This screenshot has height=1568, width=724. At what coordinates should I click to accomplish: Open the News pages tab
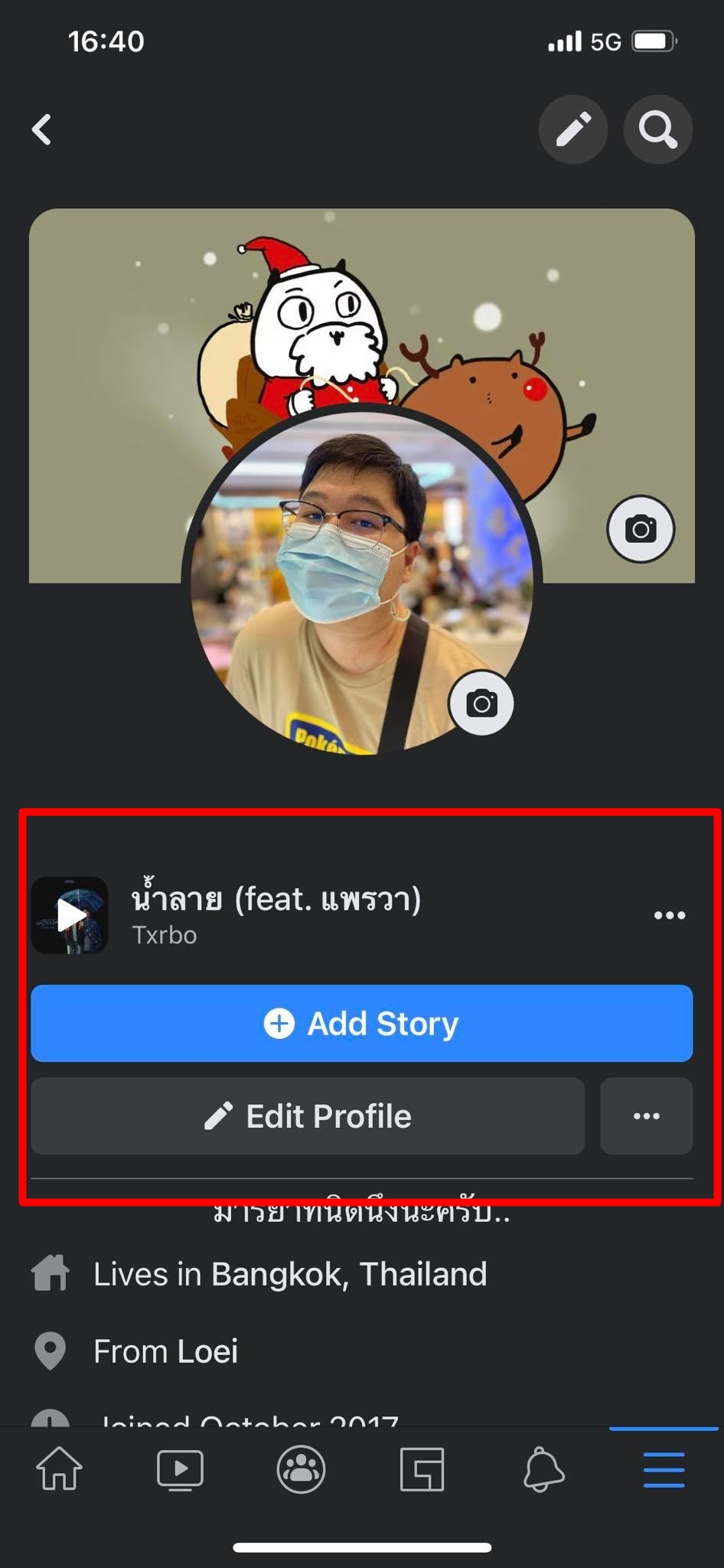coord(422,1469)
